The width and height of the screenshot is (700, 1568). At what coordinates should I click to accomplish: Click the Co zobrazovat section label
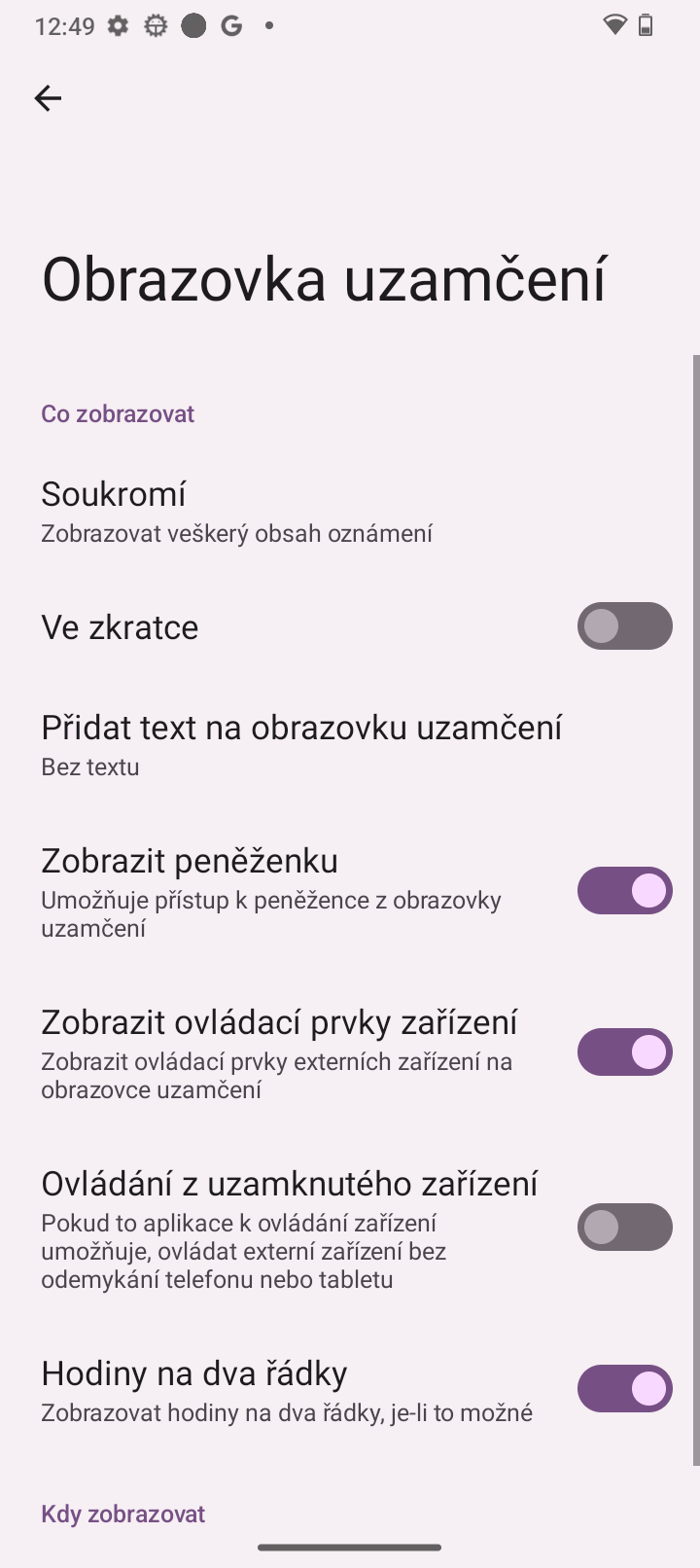(118, 413)
